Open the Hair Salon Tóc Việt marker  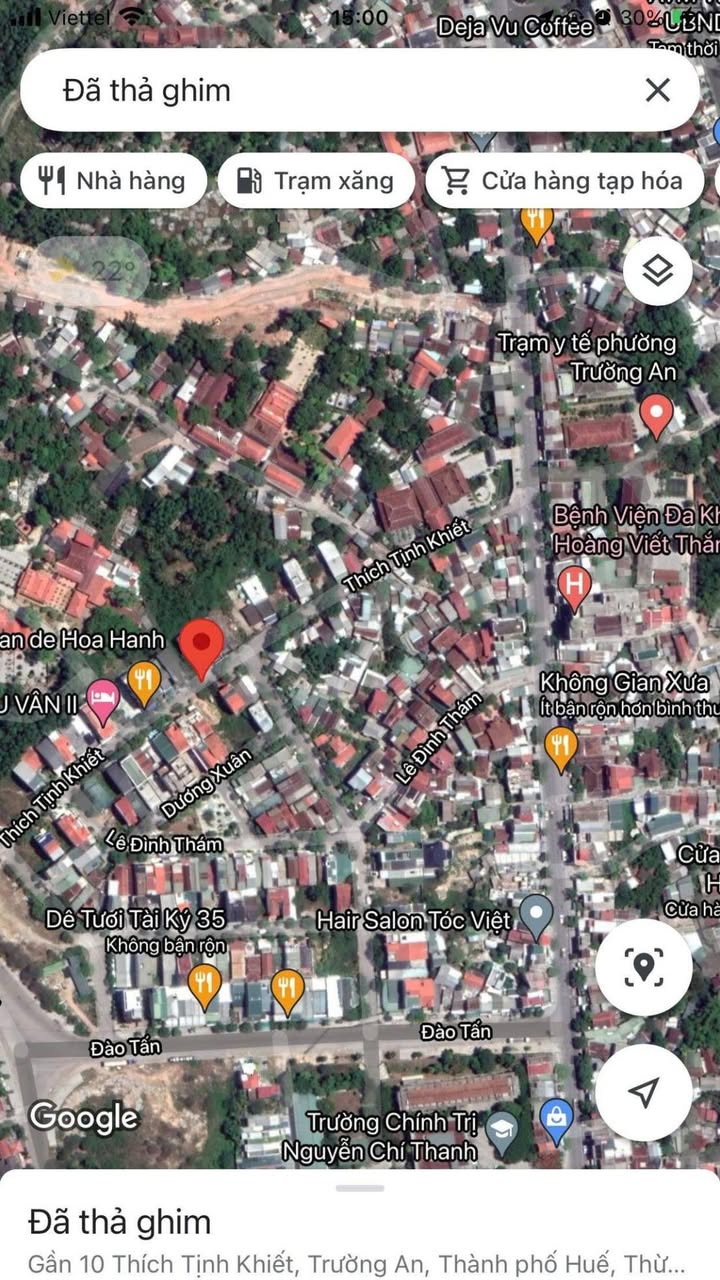pos(537,914)
